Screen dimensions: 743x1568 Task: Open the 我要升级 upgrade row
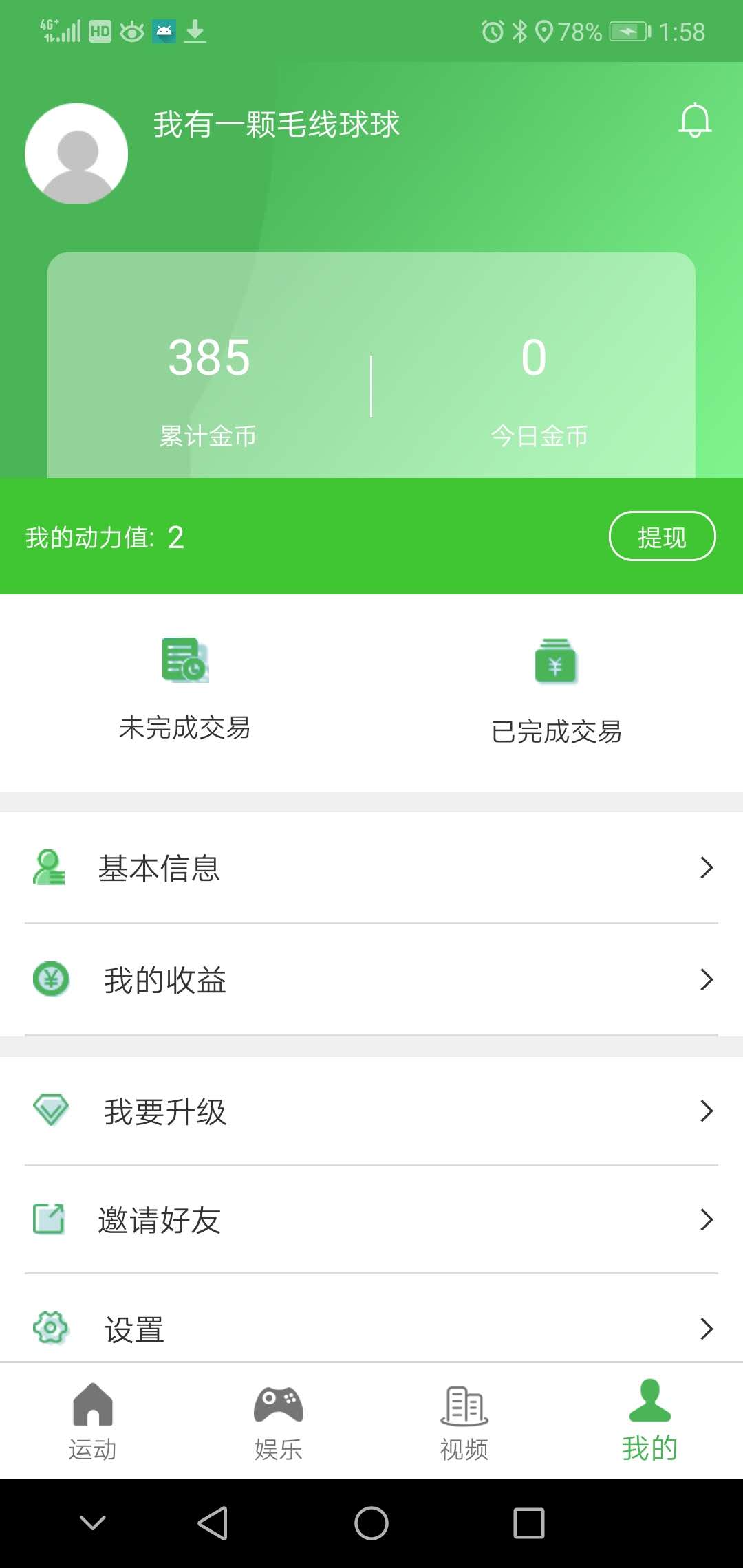point(371,1111)
